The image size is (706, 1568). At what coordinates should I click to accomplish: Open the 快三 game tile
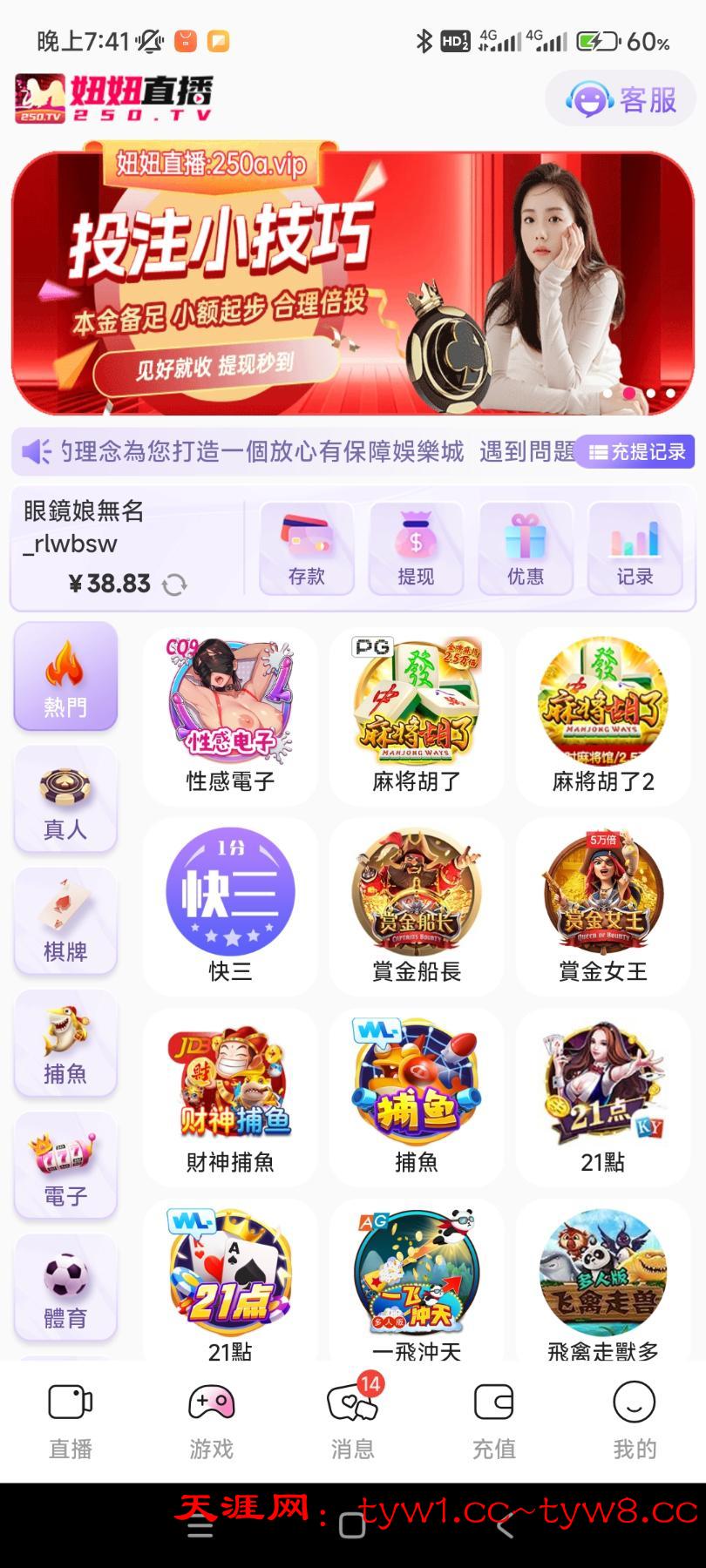230,907
